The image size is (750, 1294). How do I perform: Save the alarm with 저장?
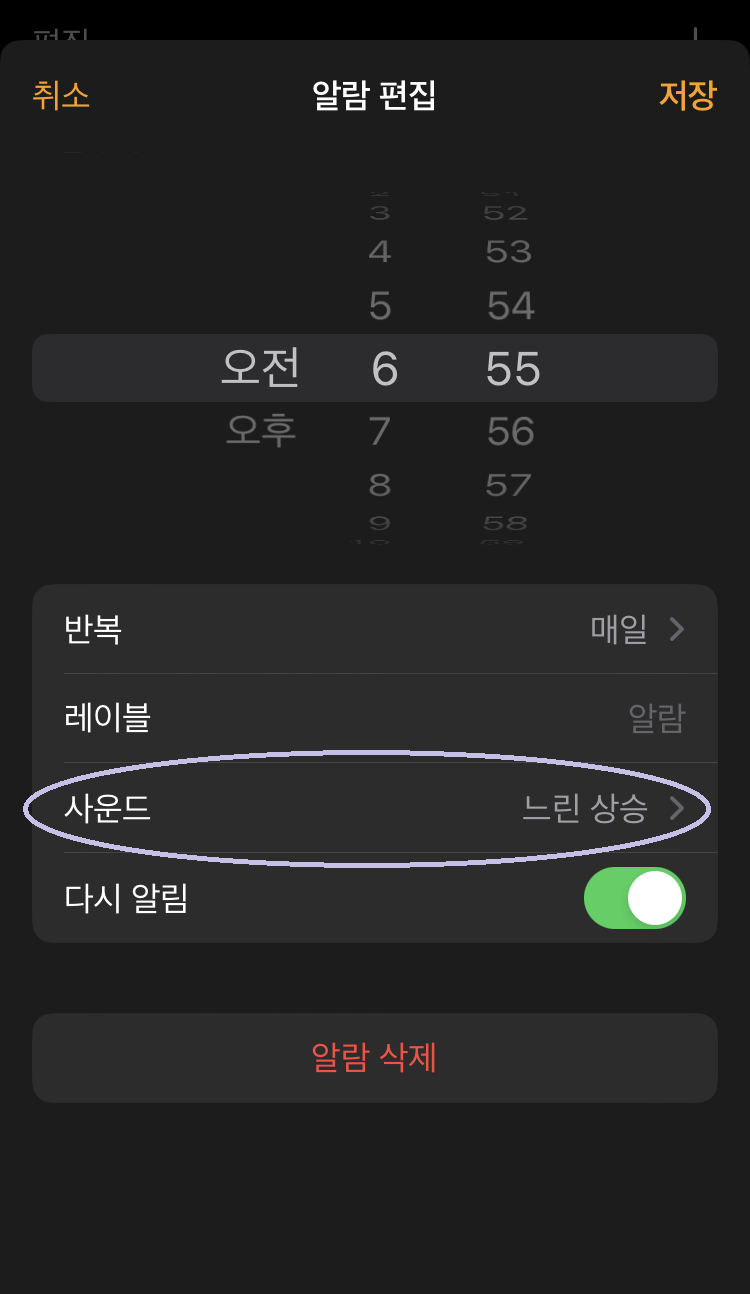point(687,96)
